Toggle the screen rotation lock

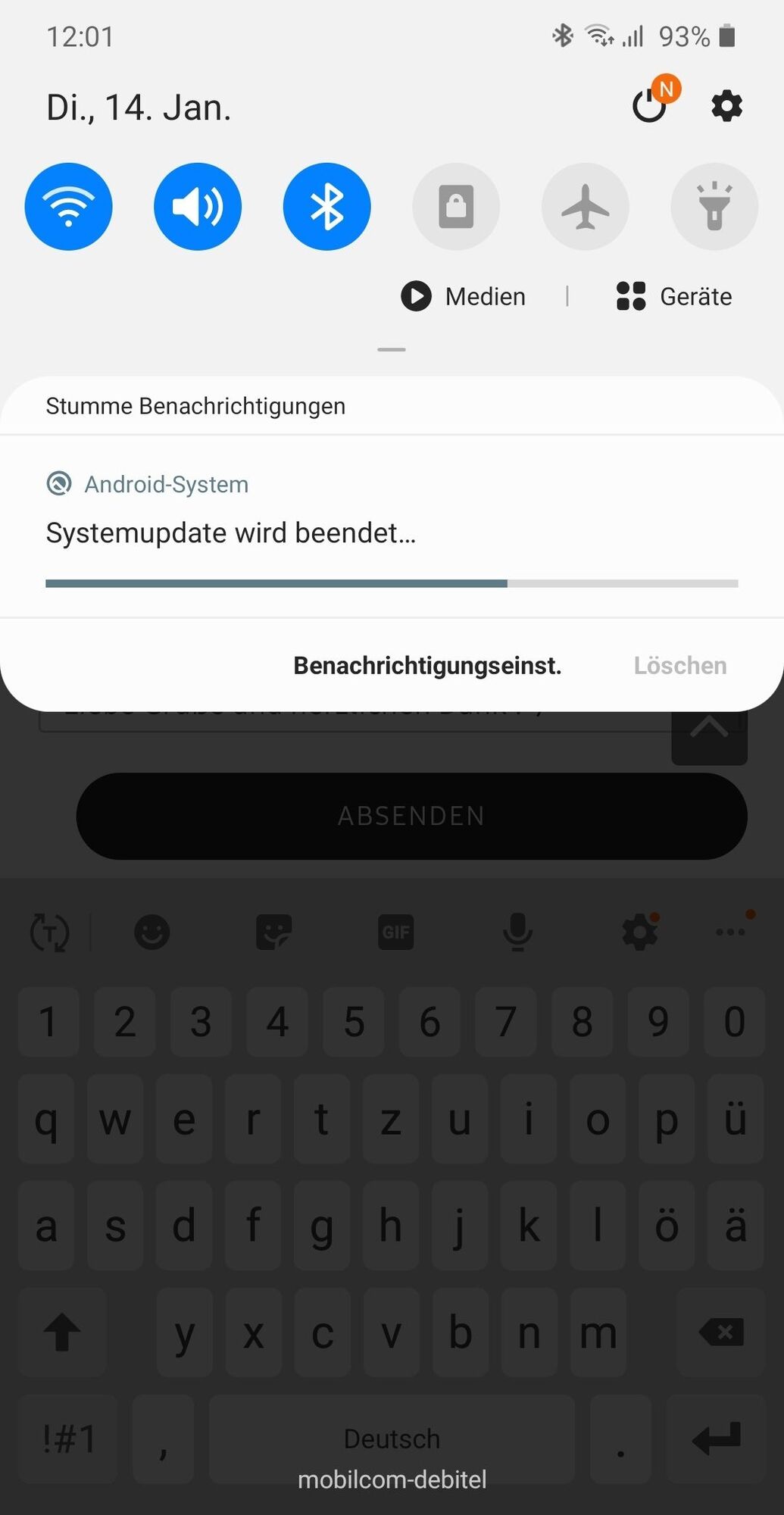pos(456,207)
